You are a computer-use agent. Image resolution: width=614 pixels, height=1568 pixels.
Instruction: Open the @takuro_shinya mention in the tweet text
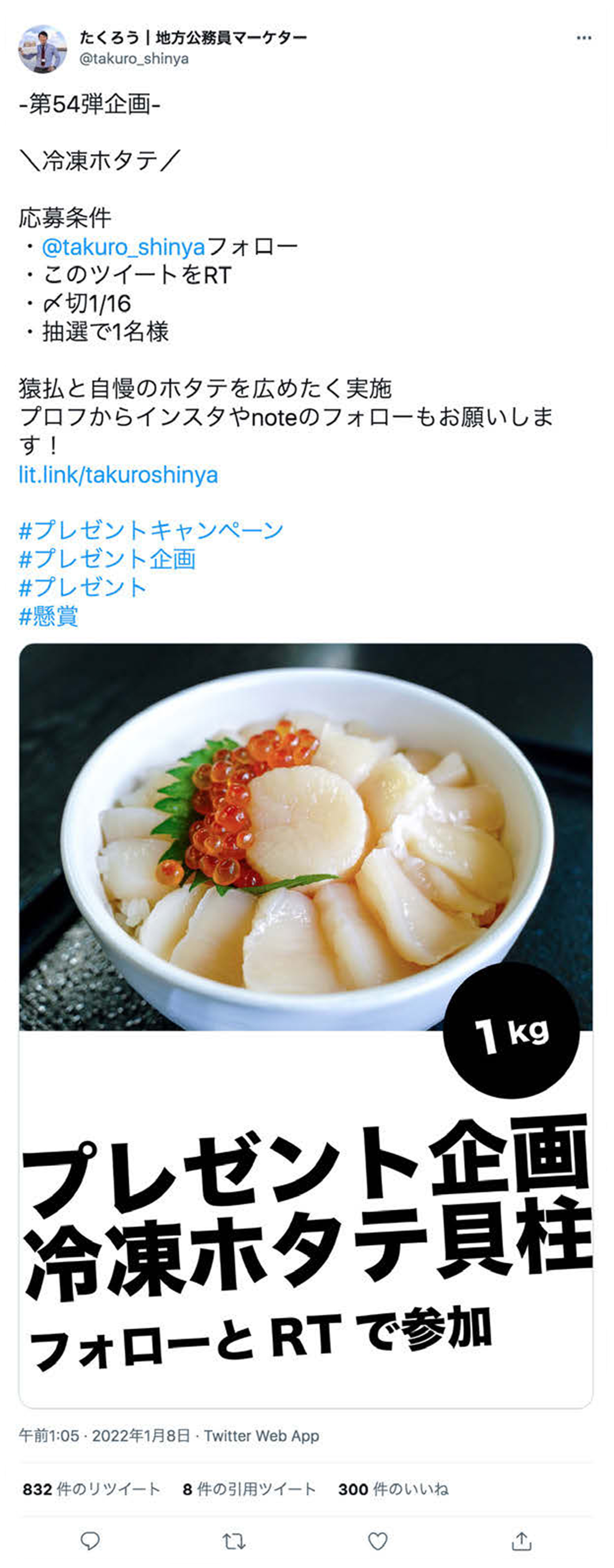(x=124, y=246)
